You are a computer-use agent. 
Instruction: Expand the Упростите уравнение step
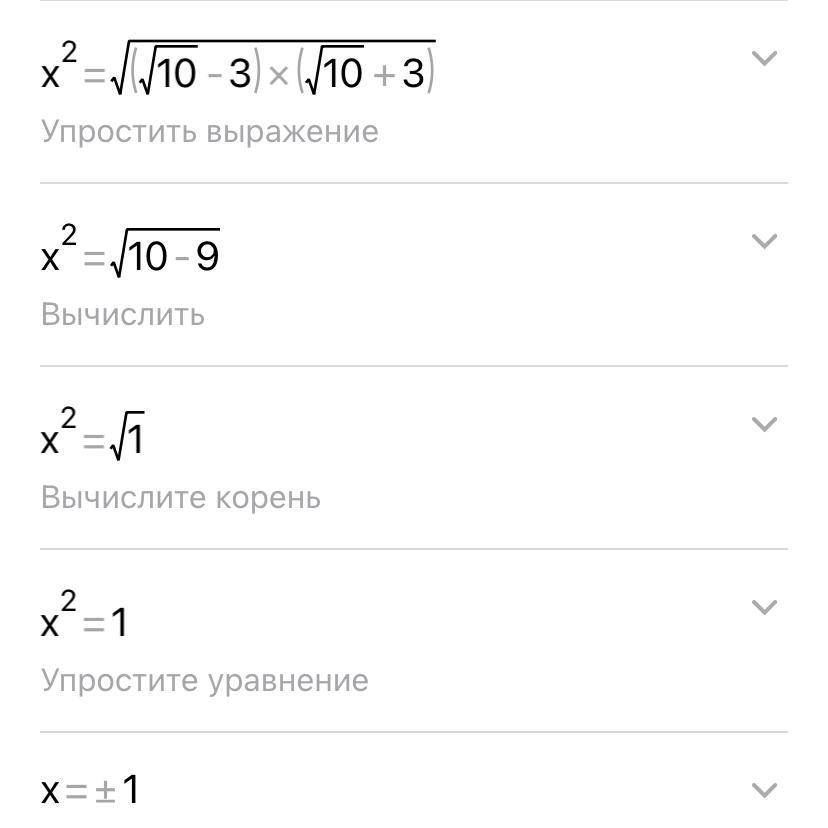pos(764,607)
